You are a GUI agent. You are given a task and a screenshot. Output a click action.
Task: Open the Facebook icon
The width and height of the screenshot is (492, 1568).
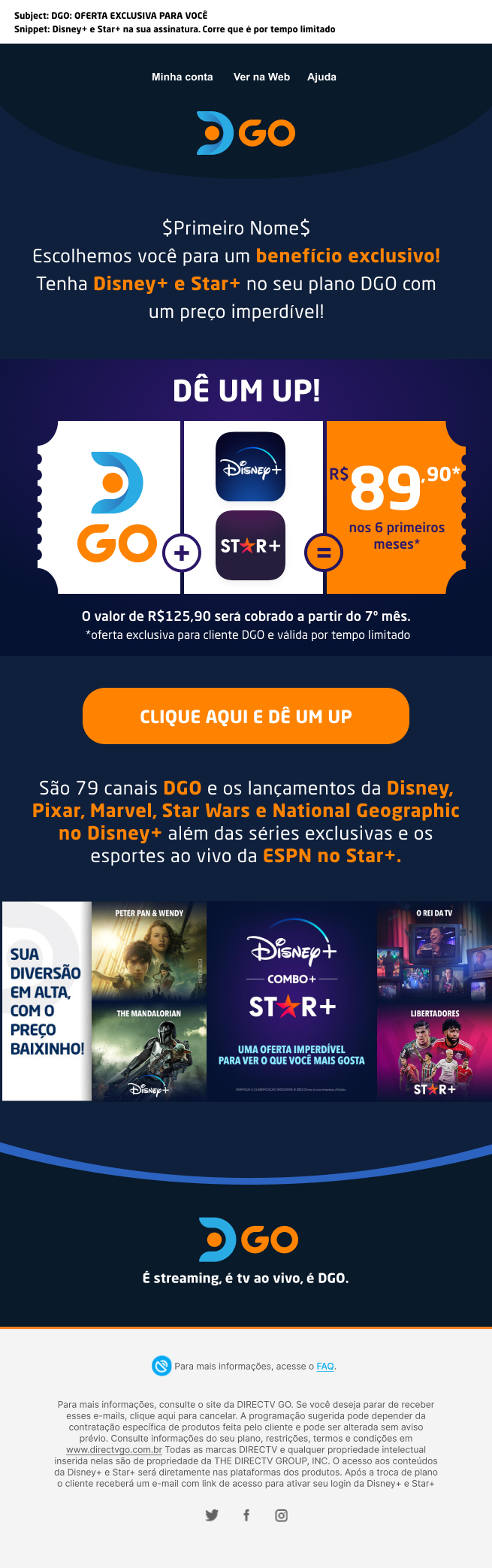click(x=246, y=1515)
